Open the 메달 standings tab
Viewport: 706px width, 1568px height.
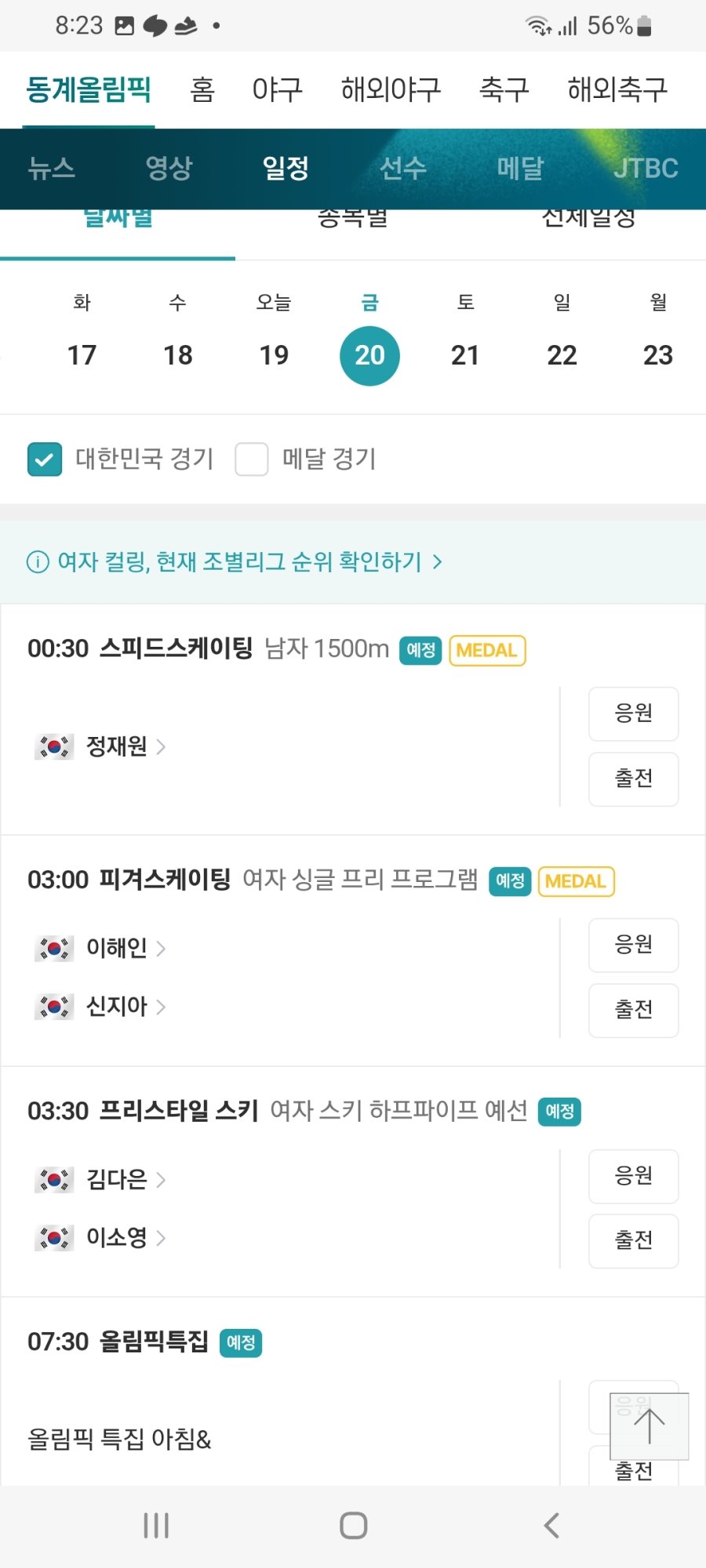pyautogui.click(x=520, y=168)
